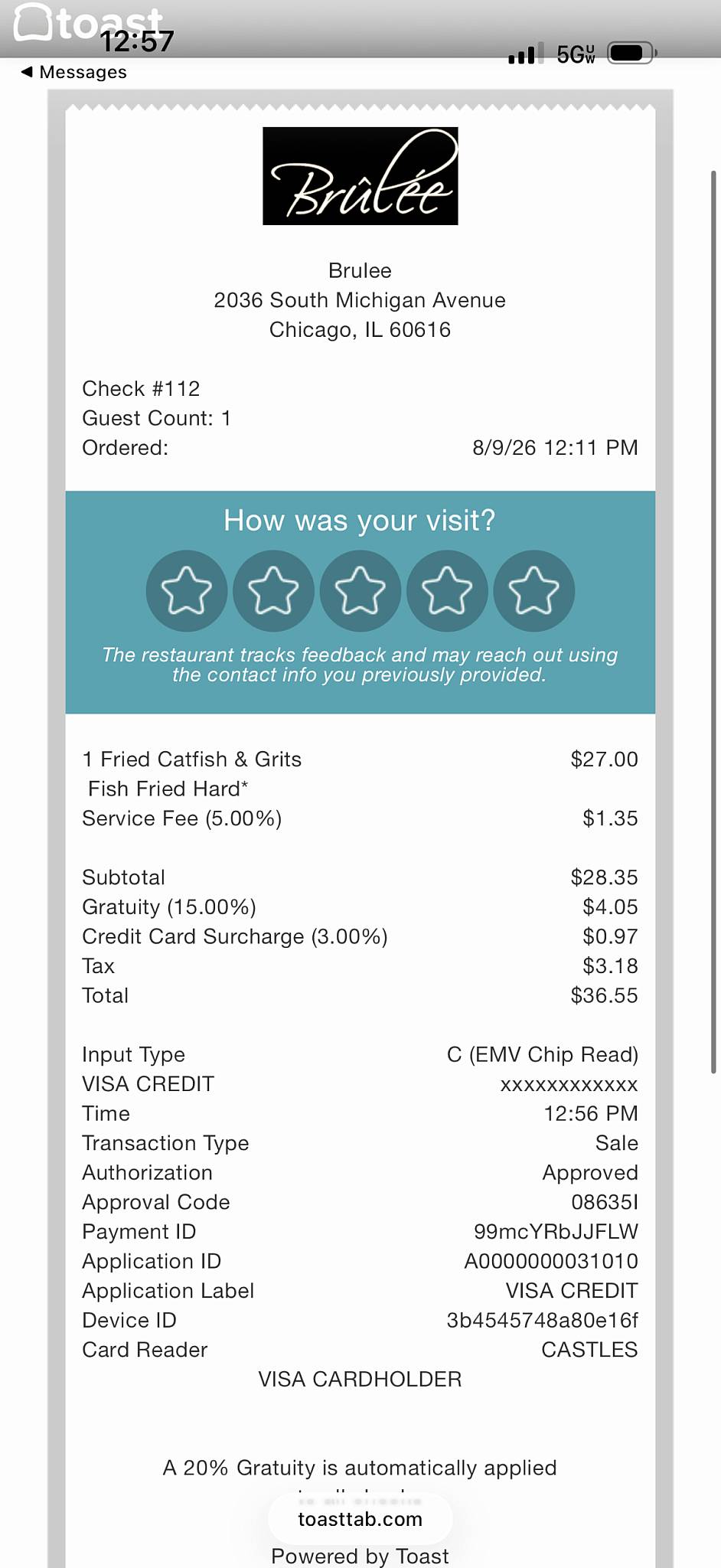Rate the visit two stars
Screen dimensions: 721x1568
click(273, 591)
